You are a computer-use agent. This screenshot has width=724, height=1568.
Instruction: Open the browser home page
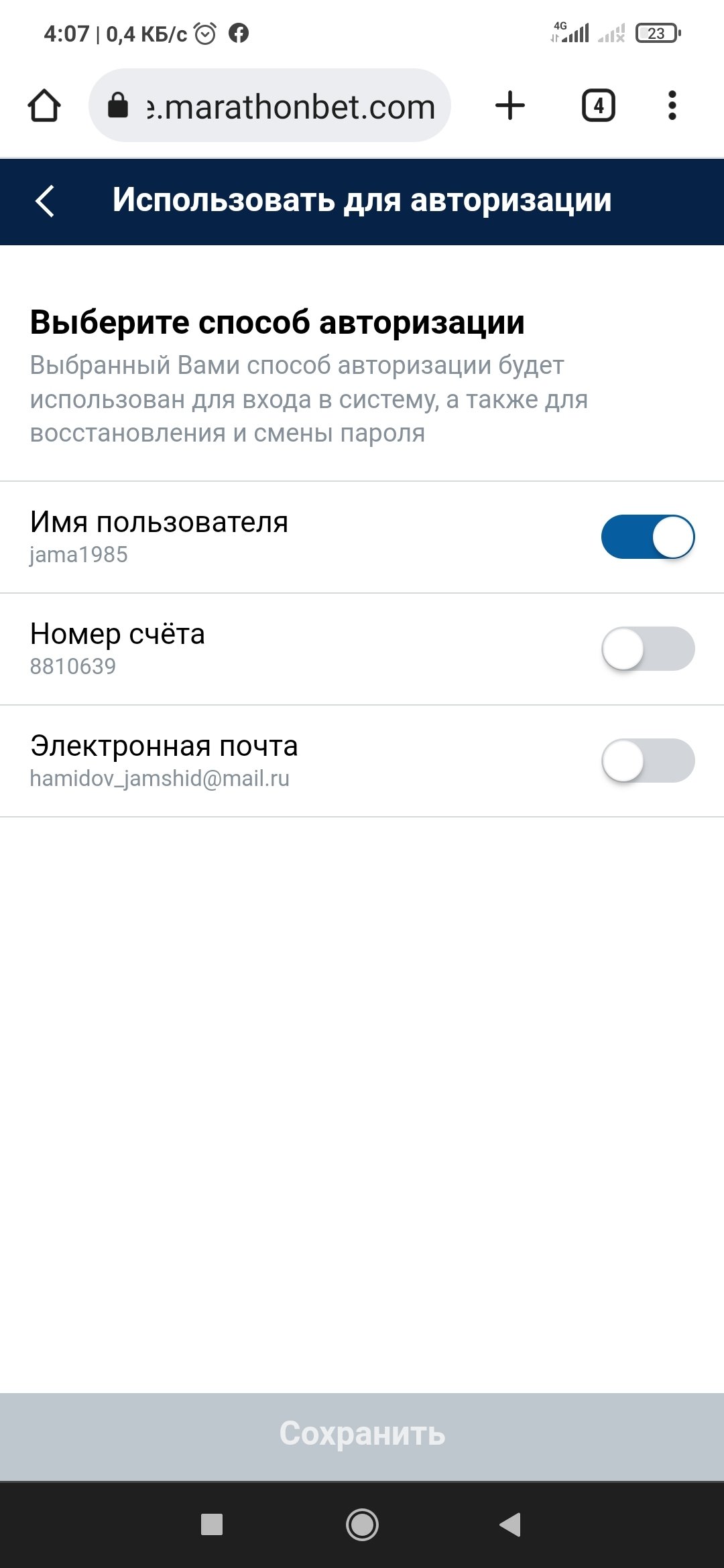(44, 106)
